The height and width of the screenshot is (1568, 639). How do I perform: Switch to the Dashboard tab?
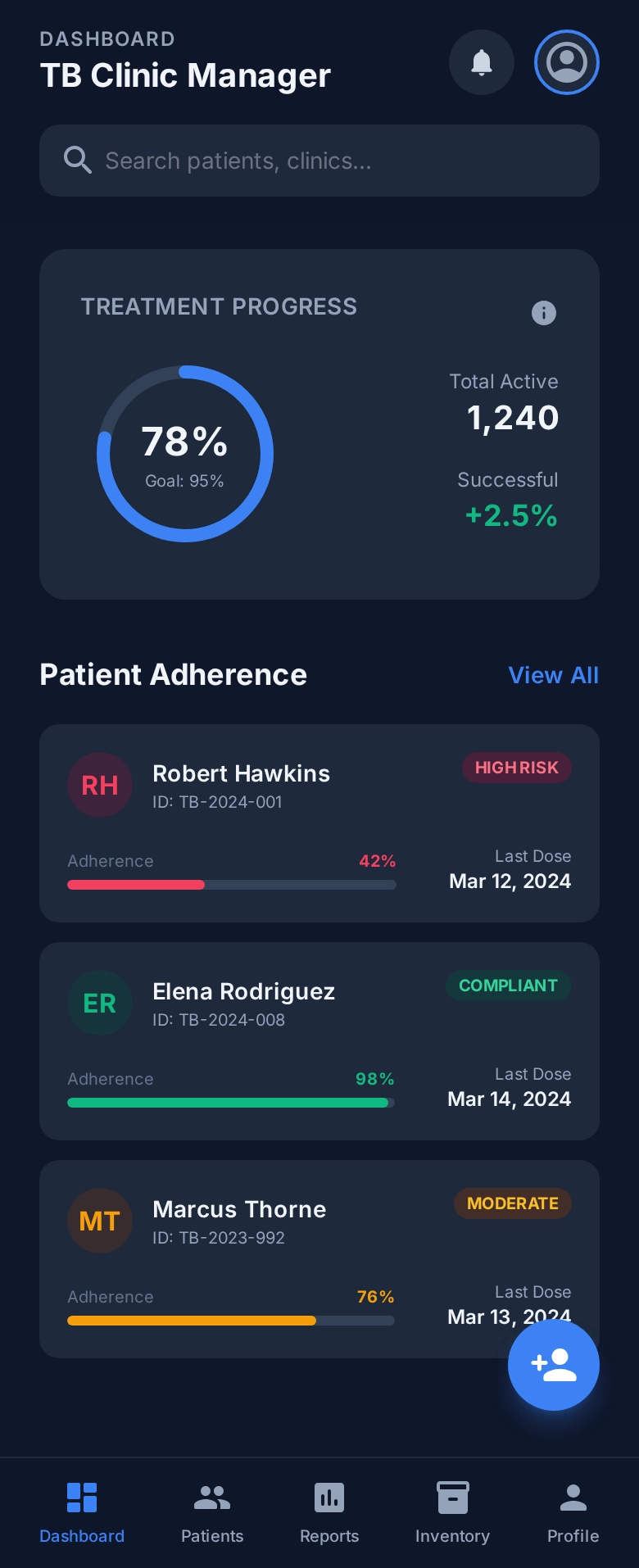click(x=82, y=1512)
